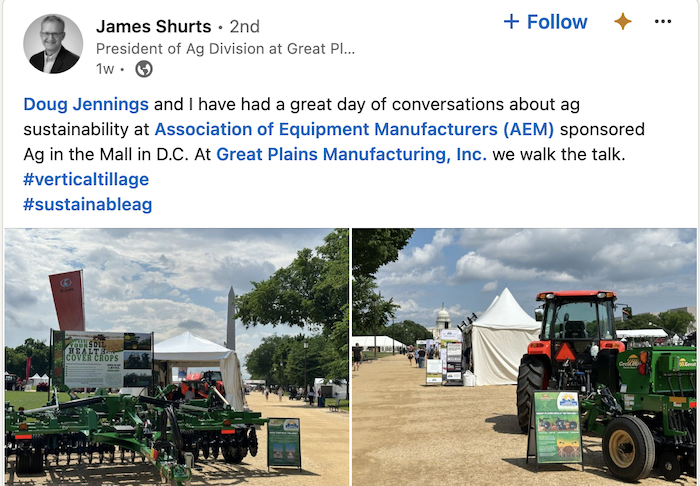This screenshot has width=700, height=486.
Task: Open the #sustainableag hashtag
Action: coord(87,204)
